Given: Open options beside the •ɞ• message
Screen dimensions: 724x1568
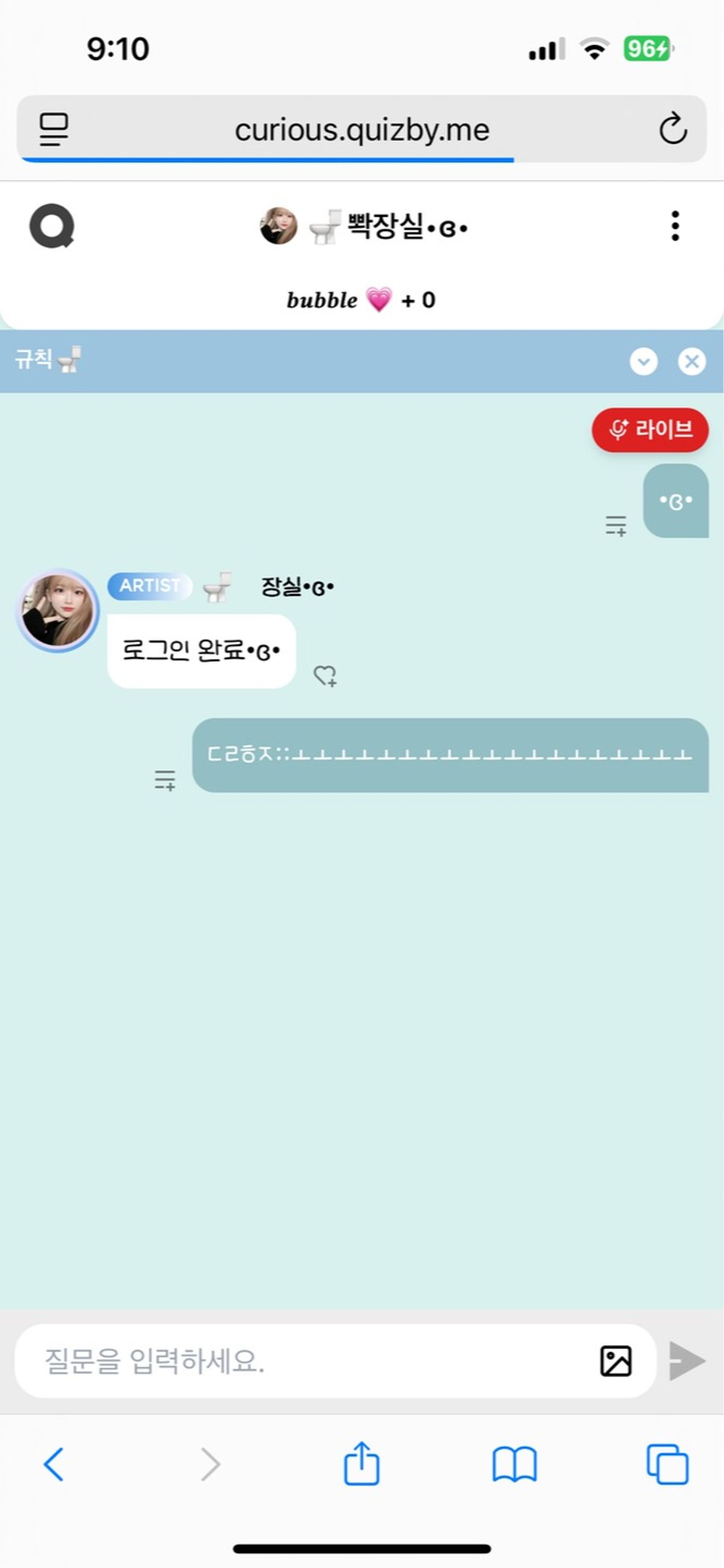Looking at the screenshot, I should point(616,524).
